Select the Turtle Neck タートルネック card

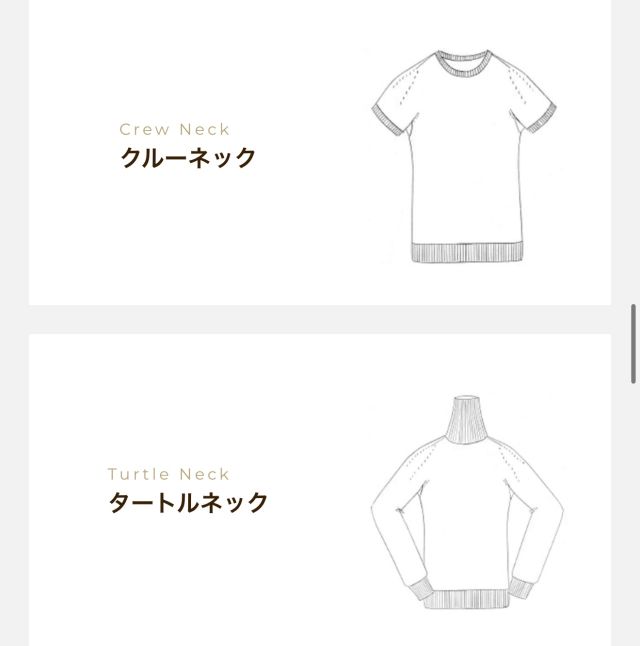point(319,490)
